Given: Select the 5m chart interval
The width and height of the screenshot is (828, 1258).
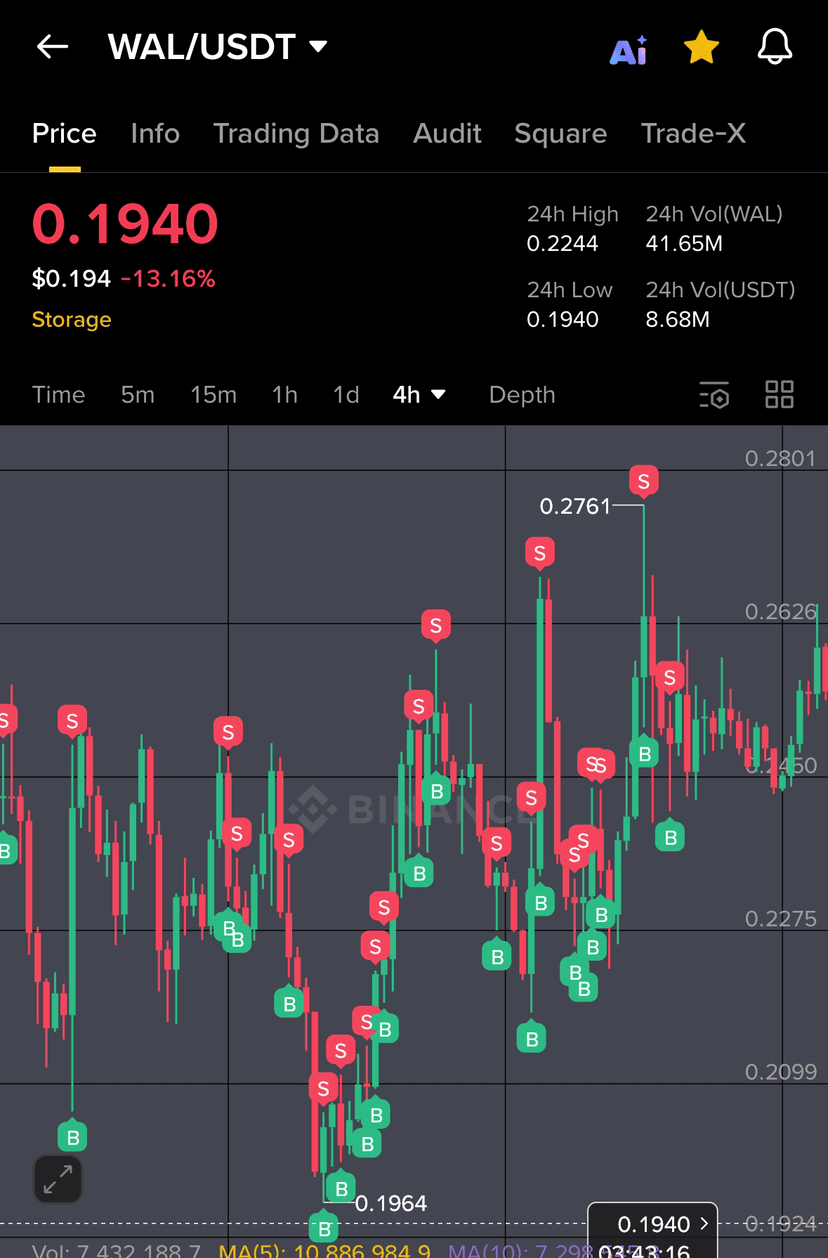Looking at the screenshot, I should pyautogui.click(x=138, y=395).
